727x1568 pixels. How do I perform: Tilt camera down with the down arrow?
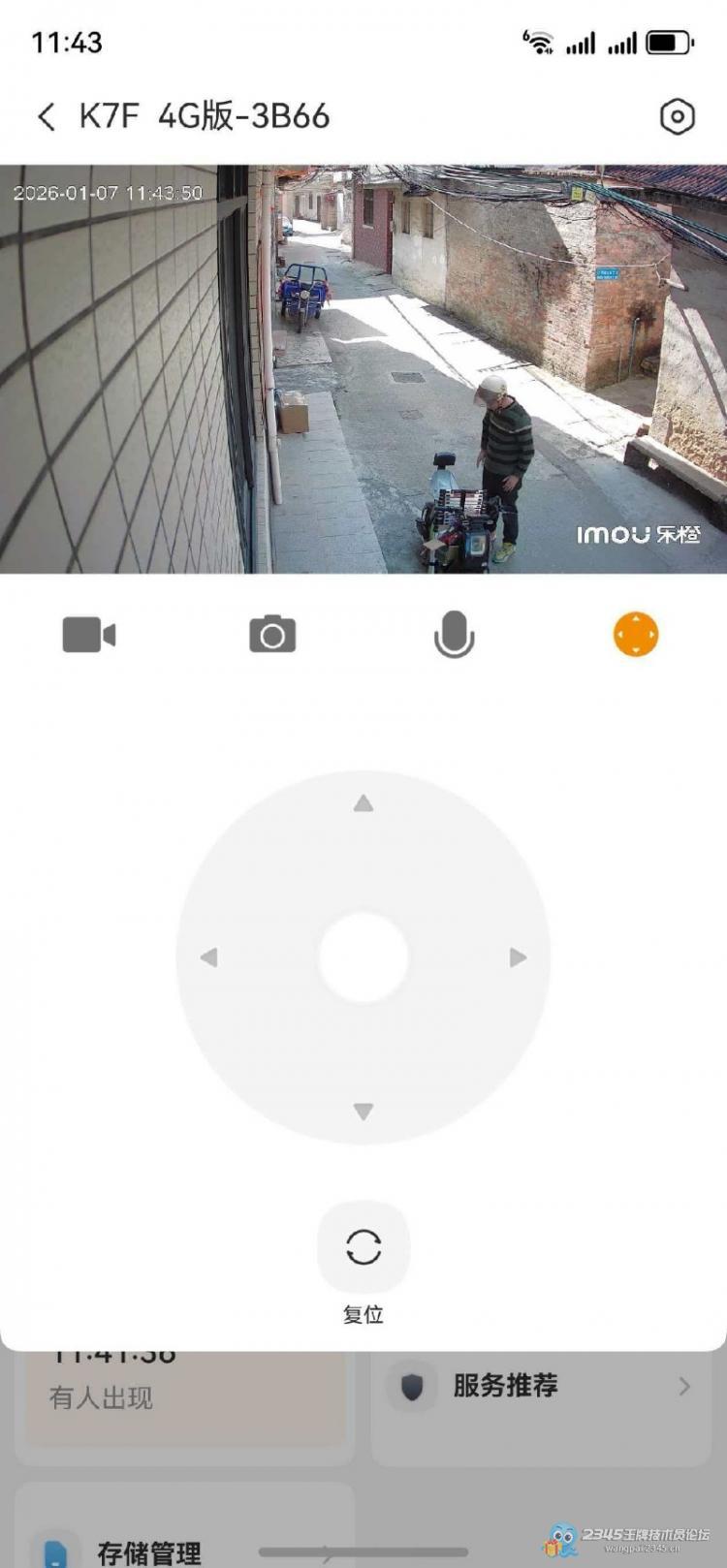coord(363,1112)
